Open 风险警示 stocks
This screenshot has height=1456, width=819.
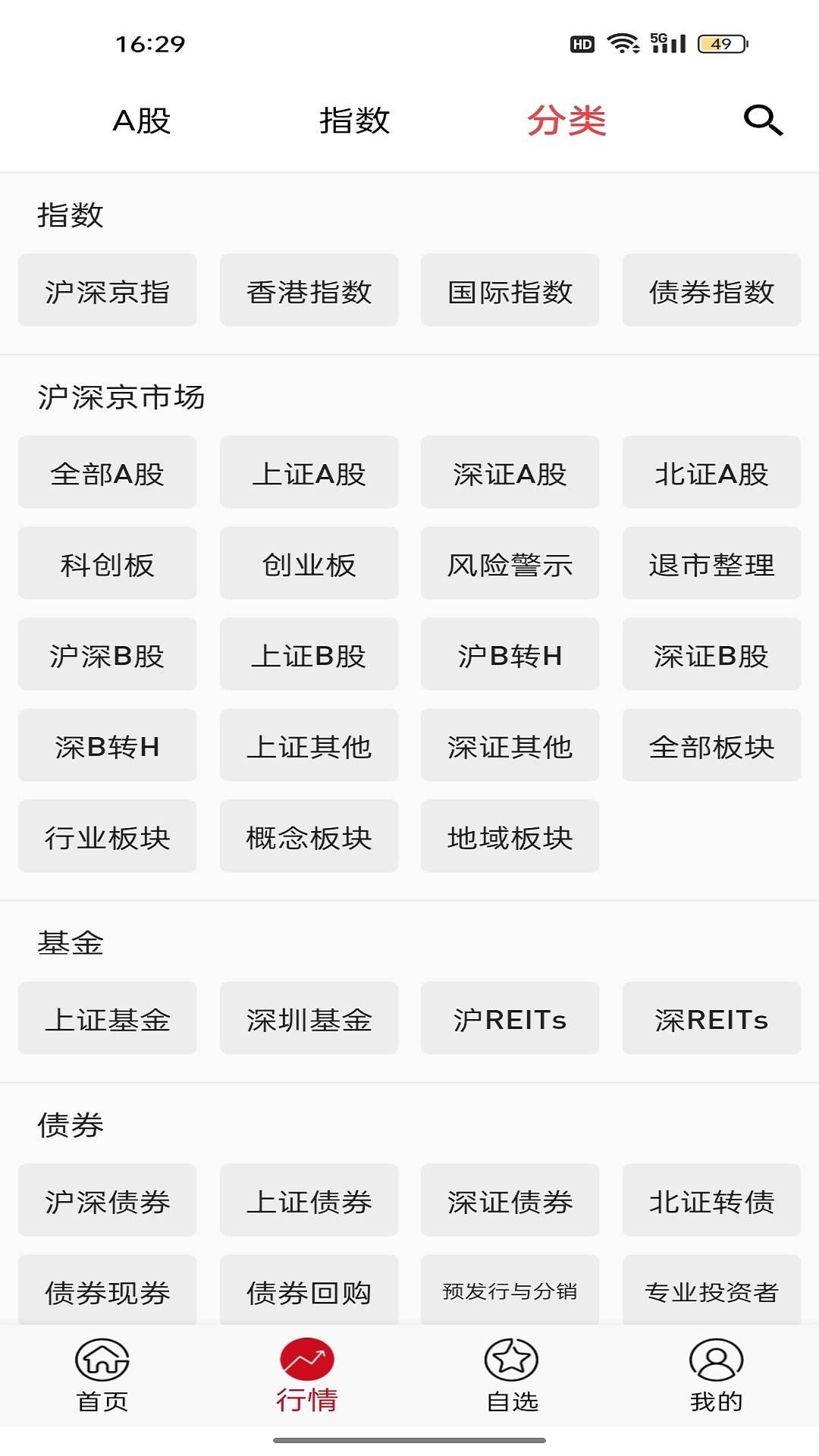click(x=510, y=563)
